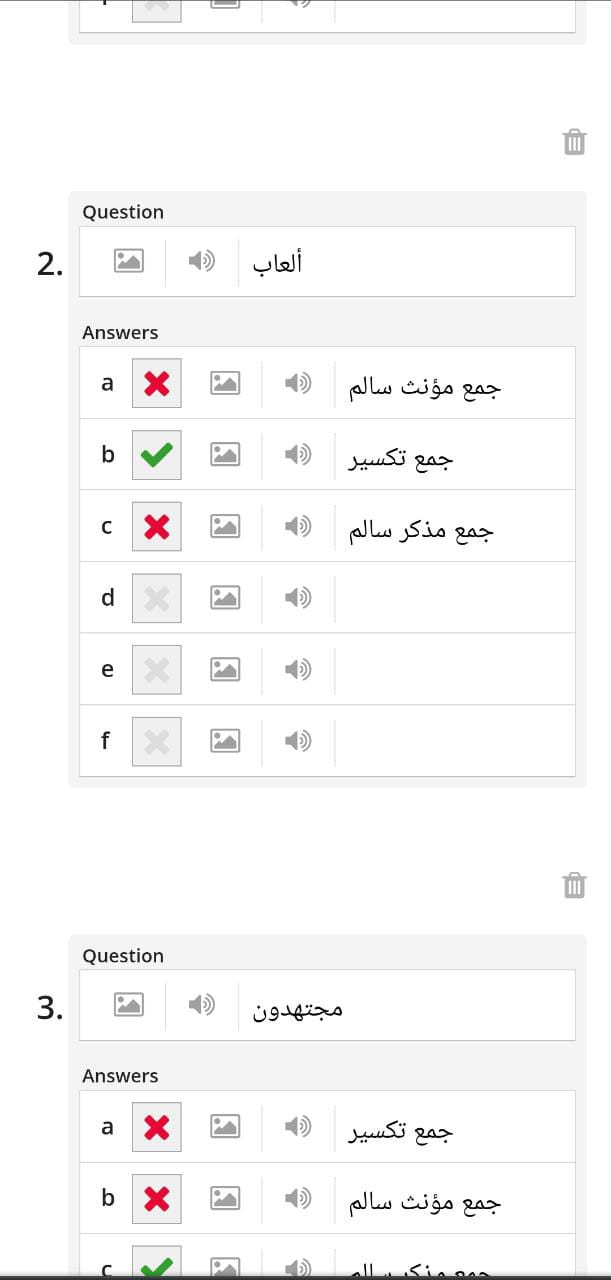The width and height of the screenshot is (611, 1280).
Task: Toggle correctness of question 2 answer c
Action: [157, 527]
